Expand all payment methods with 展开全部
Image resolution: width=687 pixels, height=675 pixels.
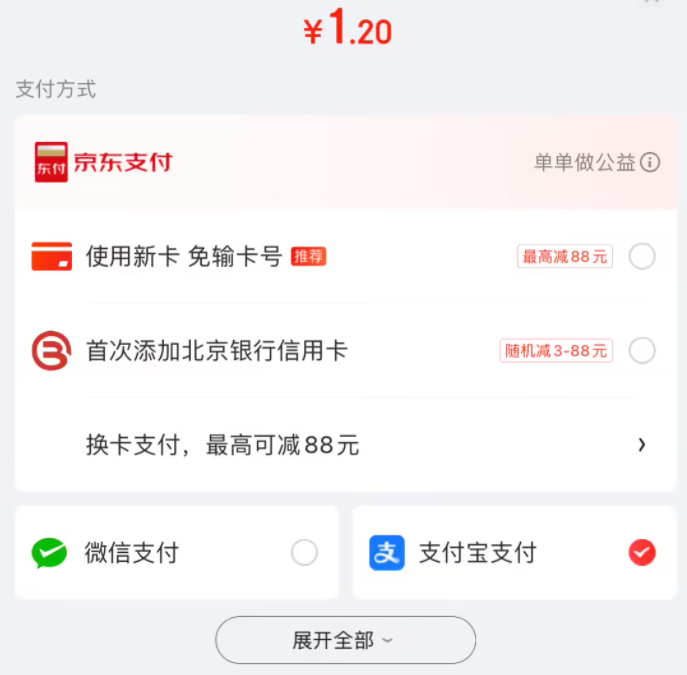pos(345,641)
